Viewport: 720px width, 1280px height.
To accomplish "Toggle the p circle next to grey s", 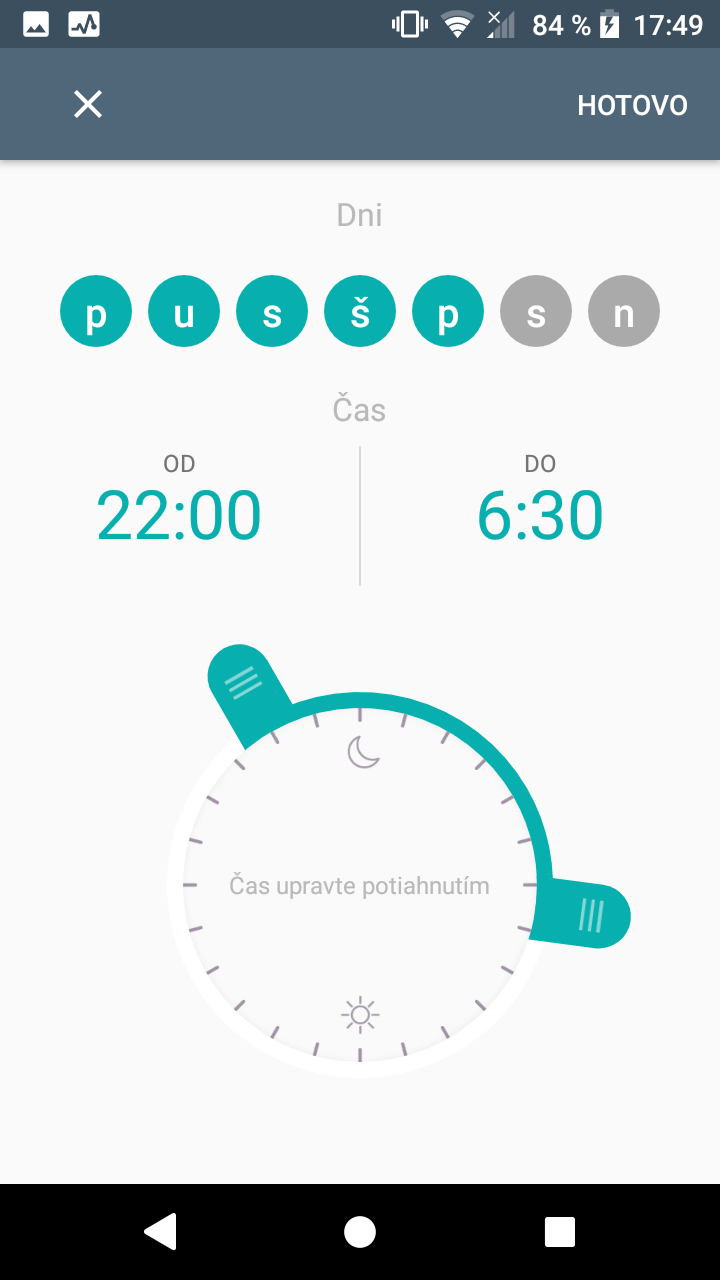I will tap(448, 312).
